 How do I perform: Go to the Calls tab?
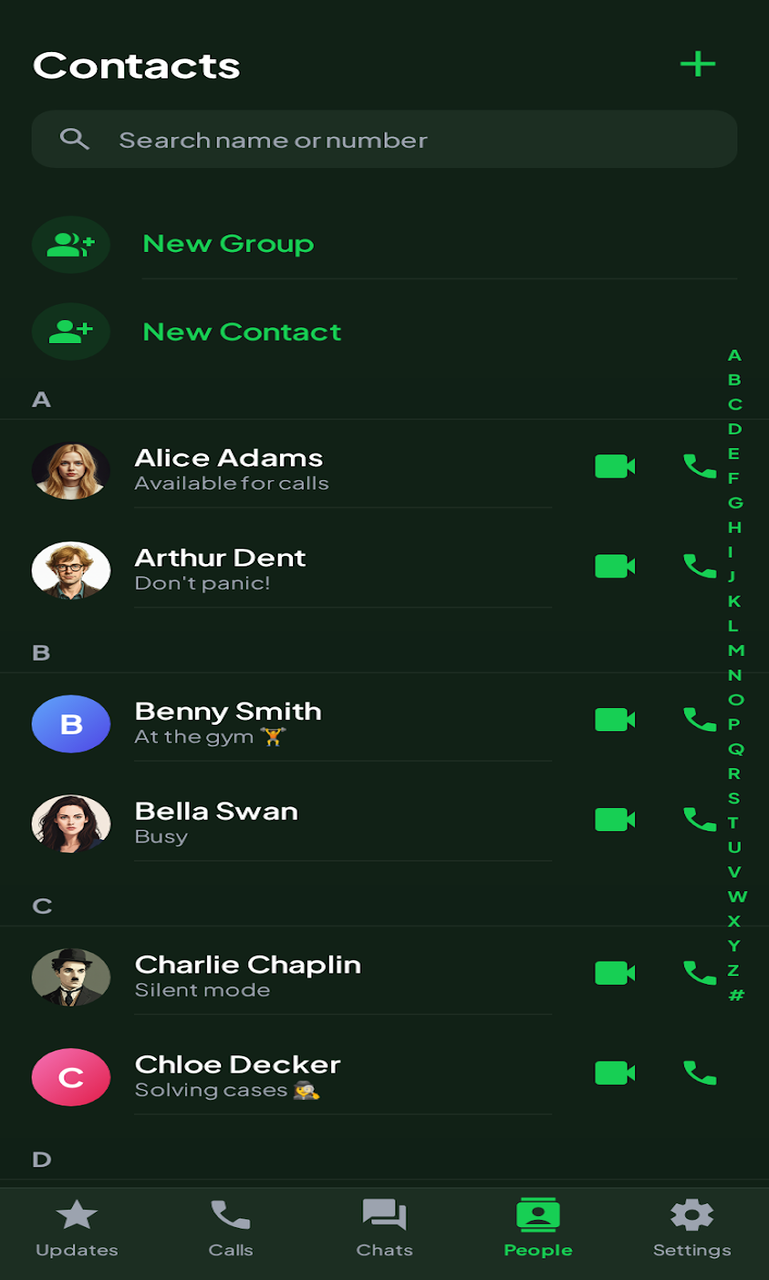point(231,1229)
